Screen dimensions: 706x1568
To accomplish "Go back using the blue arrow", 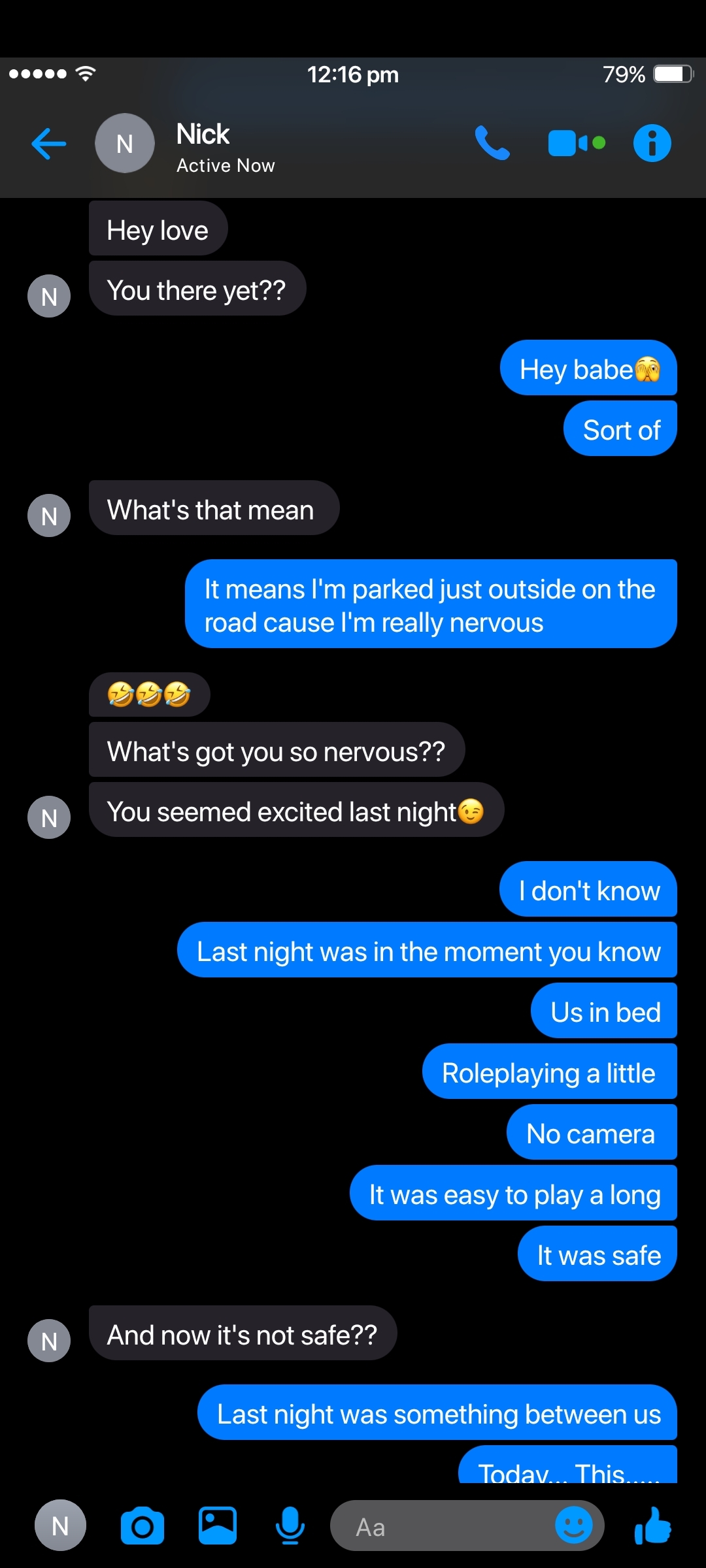I will tap(49, 144).
